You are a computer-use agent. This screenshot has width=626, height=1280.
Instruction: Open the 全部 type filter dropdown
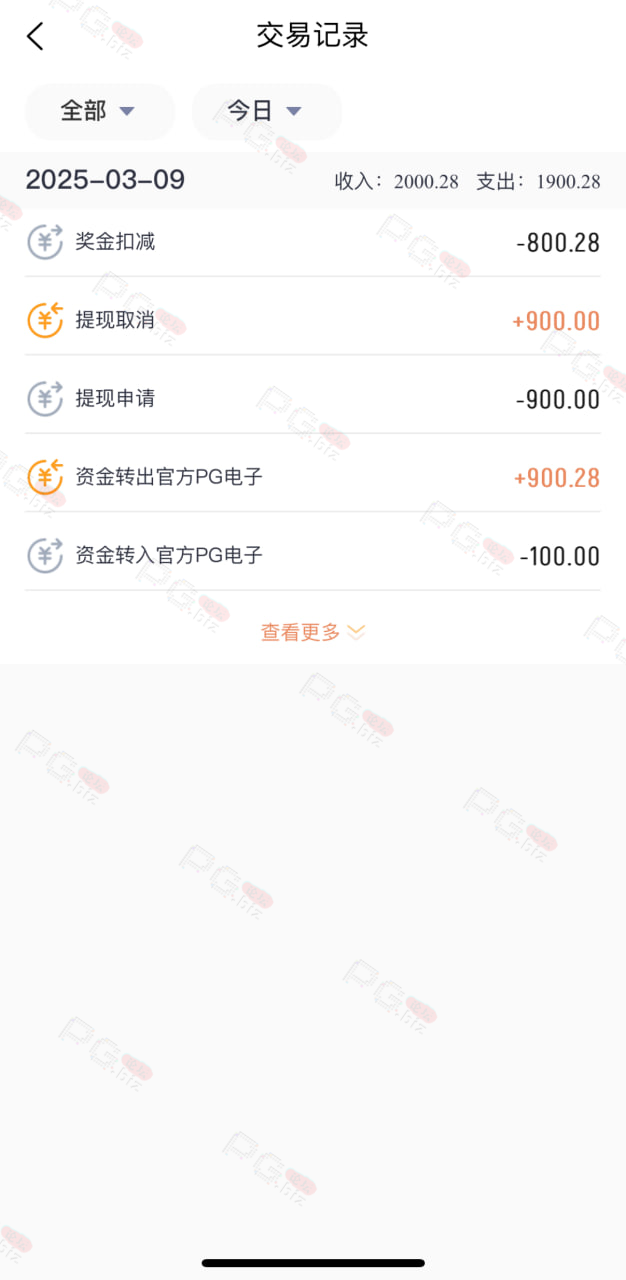click(99, 111)
